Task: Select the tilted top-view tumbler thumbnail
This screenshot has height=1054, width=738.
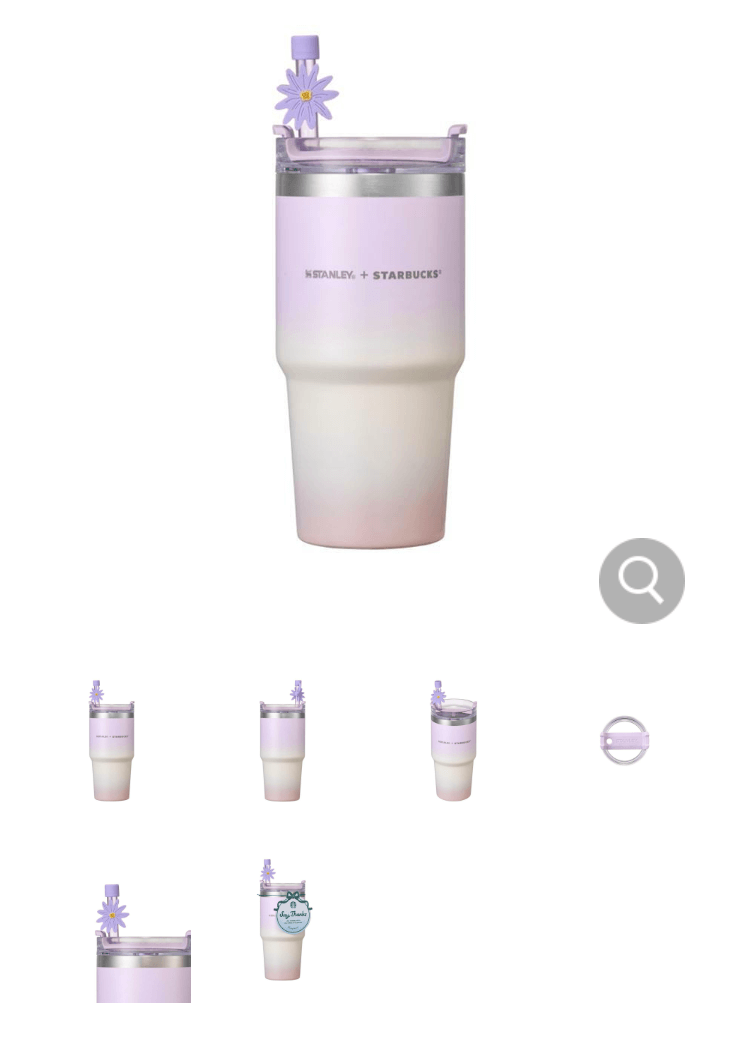Action: (x=451, y=740)
